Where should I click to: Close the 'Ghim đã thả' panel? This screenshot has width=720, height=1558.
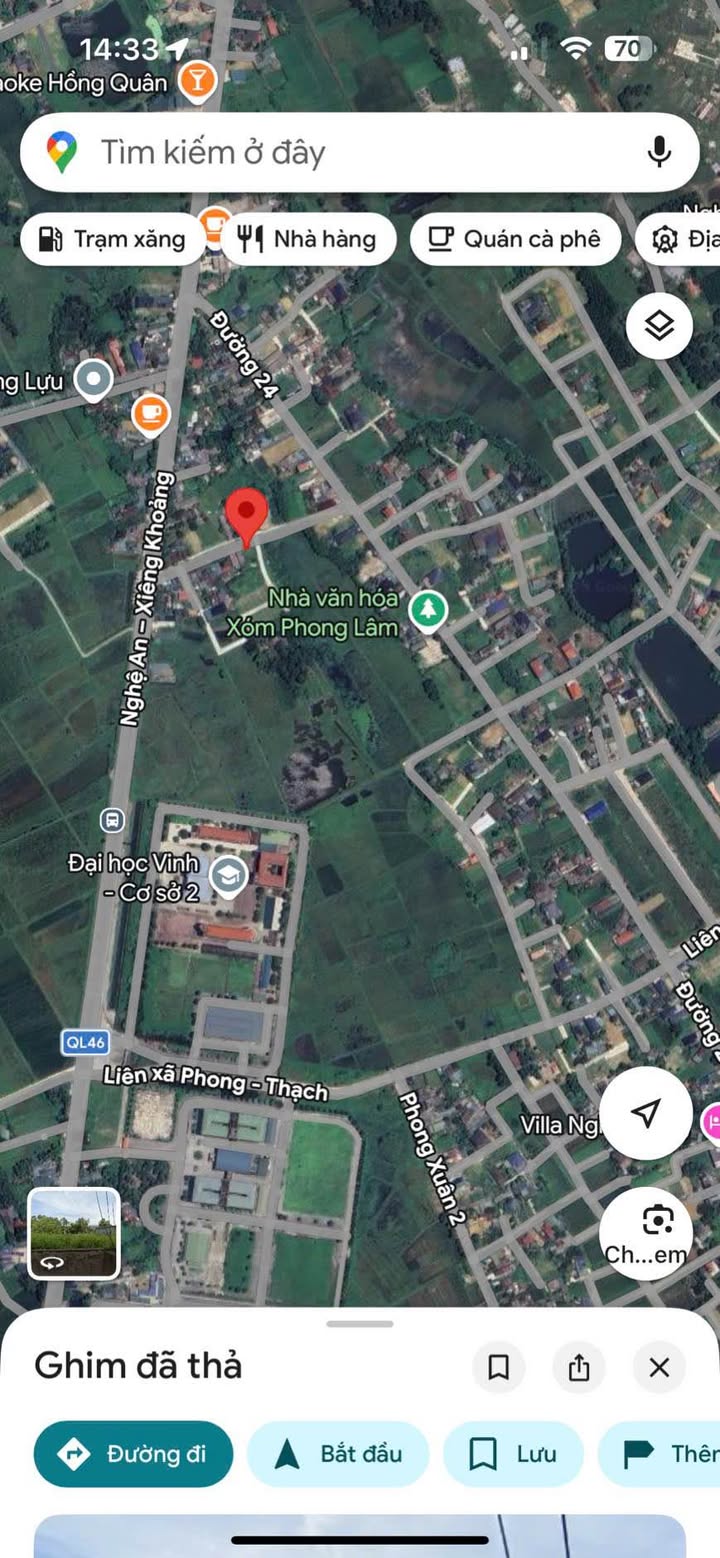[659, 1367]
